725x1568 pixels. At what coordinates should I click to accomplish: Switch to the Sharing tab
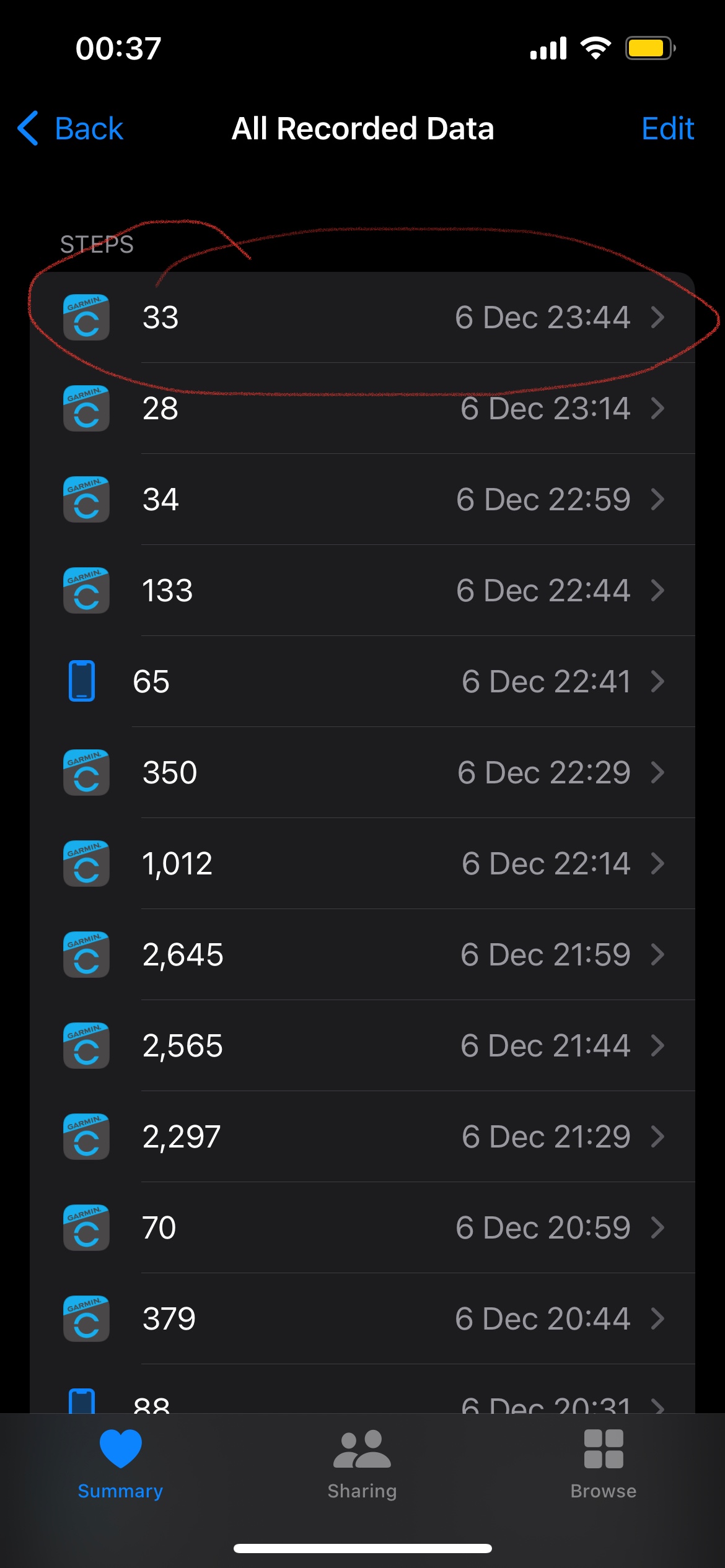(x=362, y=1464)
